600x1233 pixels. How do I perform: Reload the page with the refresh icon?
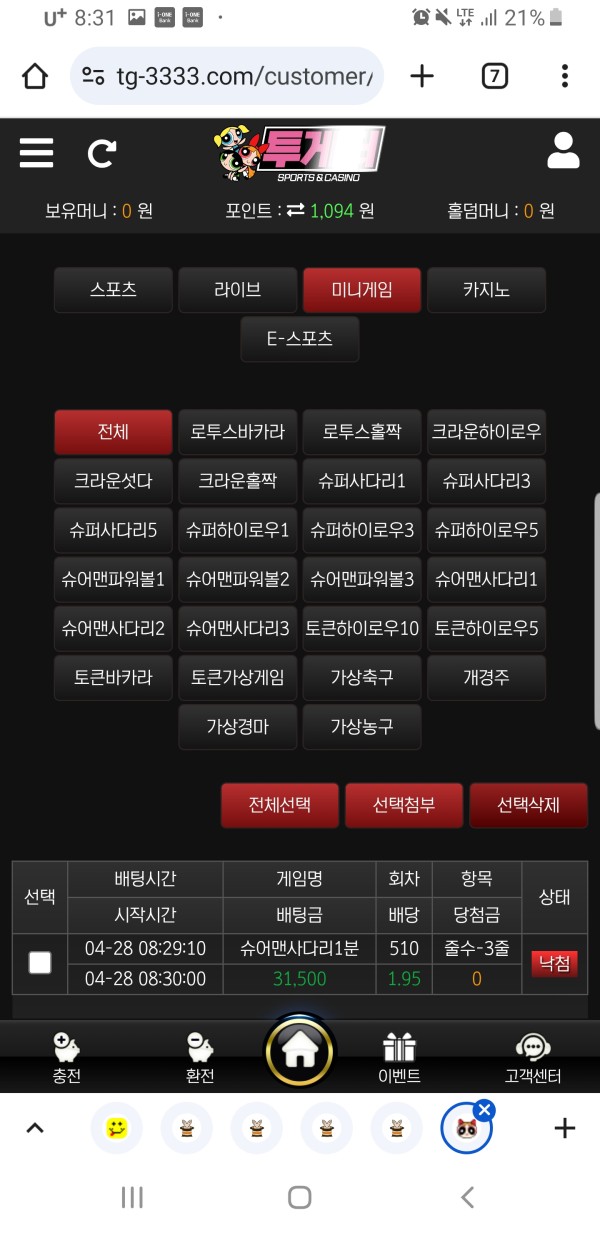tap(101, 153)
